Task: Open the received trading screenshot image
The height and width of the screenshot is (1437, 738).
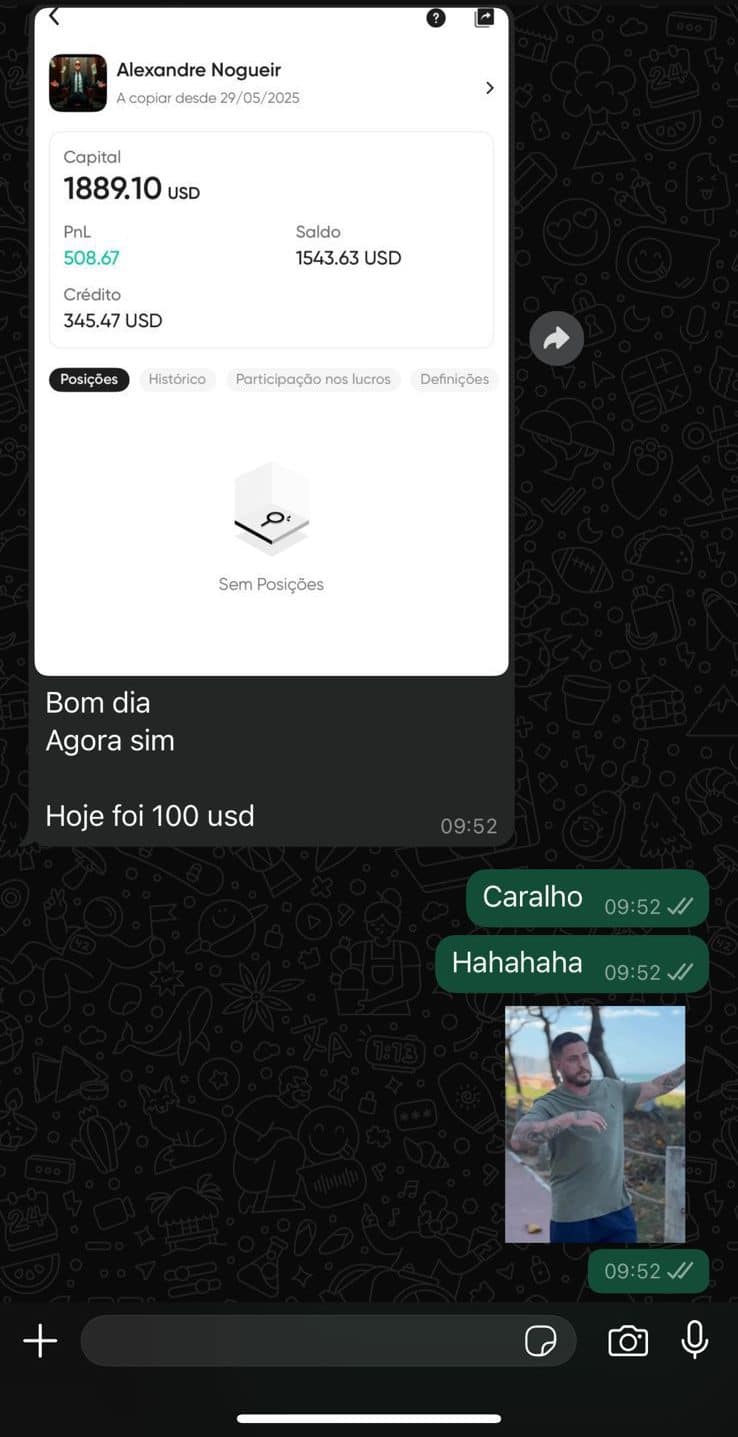Action: click(x=271, y=340)
